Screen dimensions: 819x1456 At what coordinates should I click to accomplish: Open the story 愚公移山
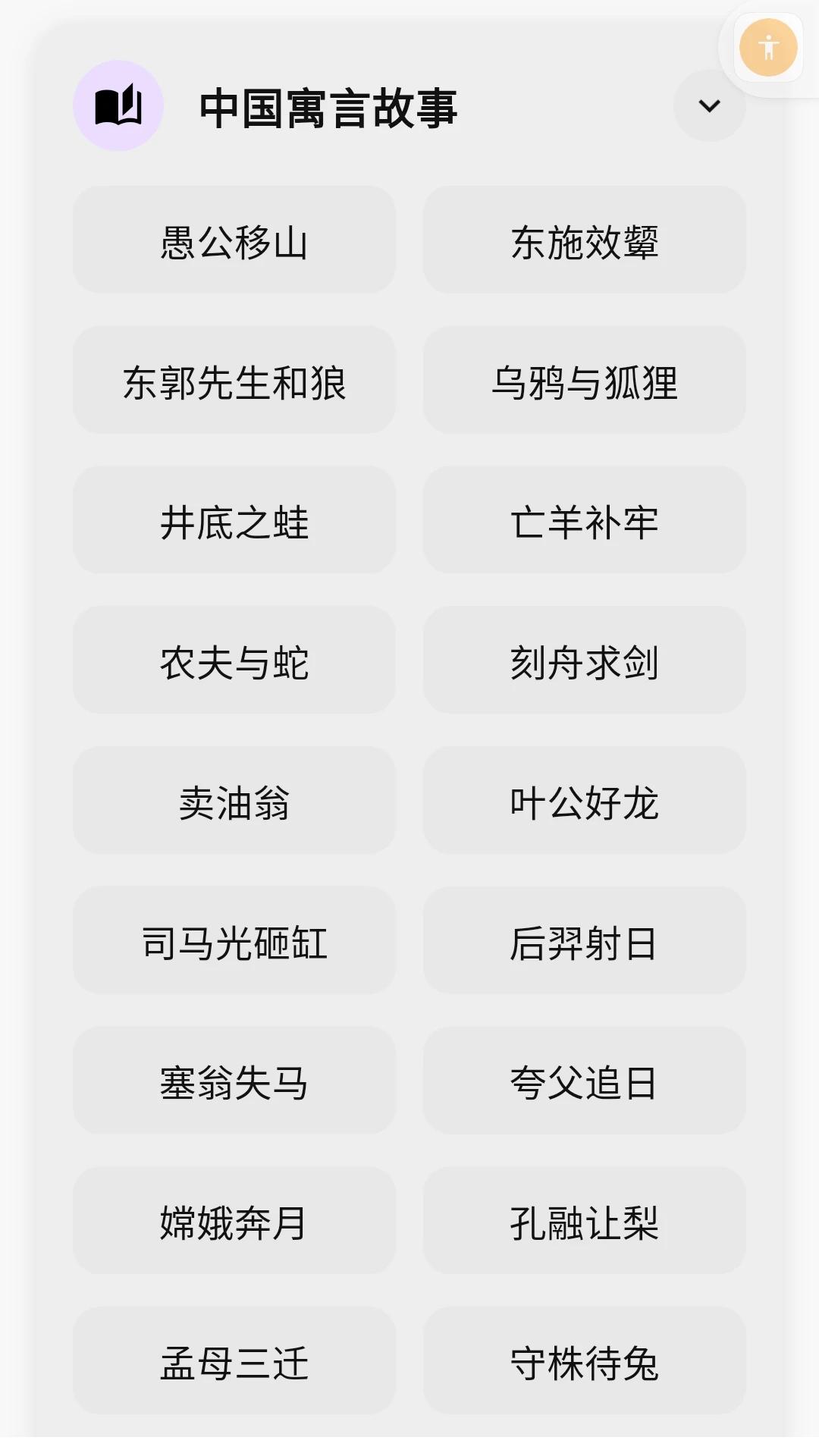click(234, 239)
